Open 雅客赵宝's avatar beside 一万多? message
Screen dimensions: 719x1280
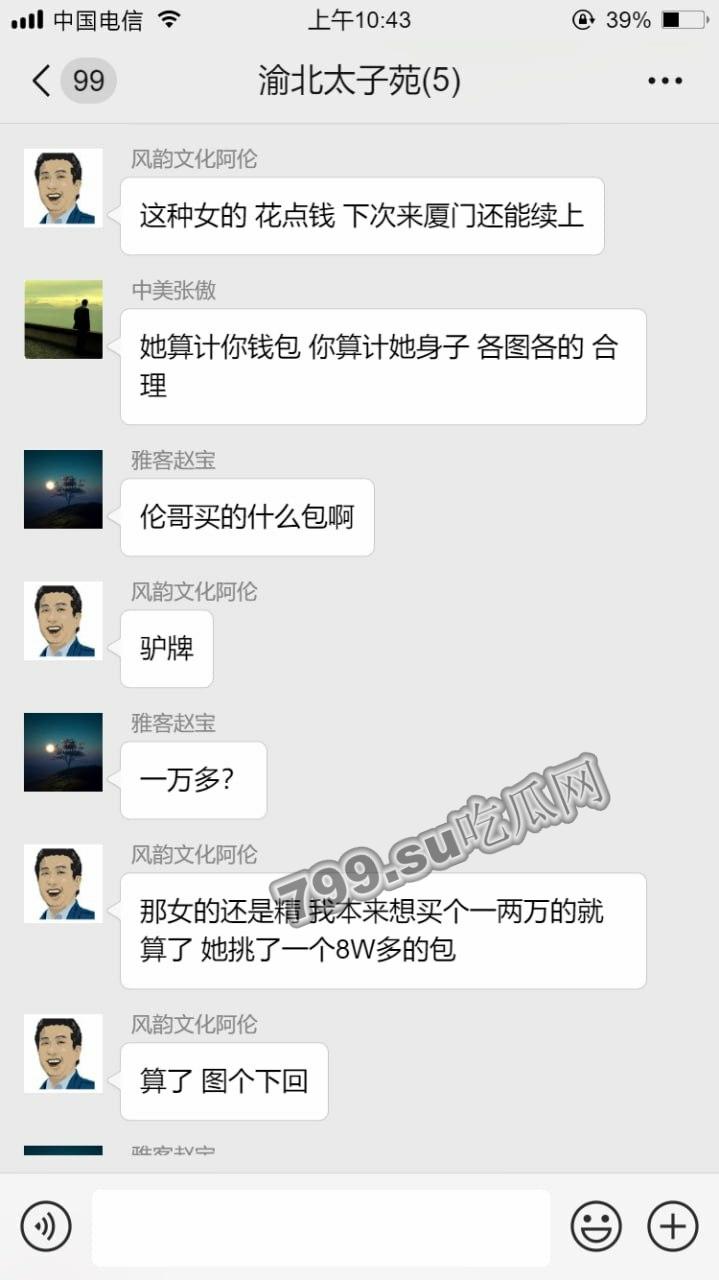click(x=63, y=752)
